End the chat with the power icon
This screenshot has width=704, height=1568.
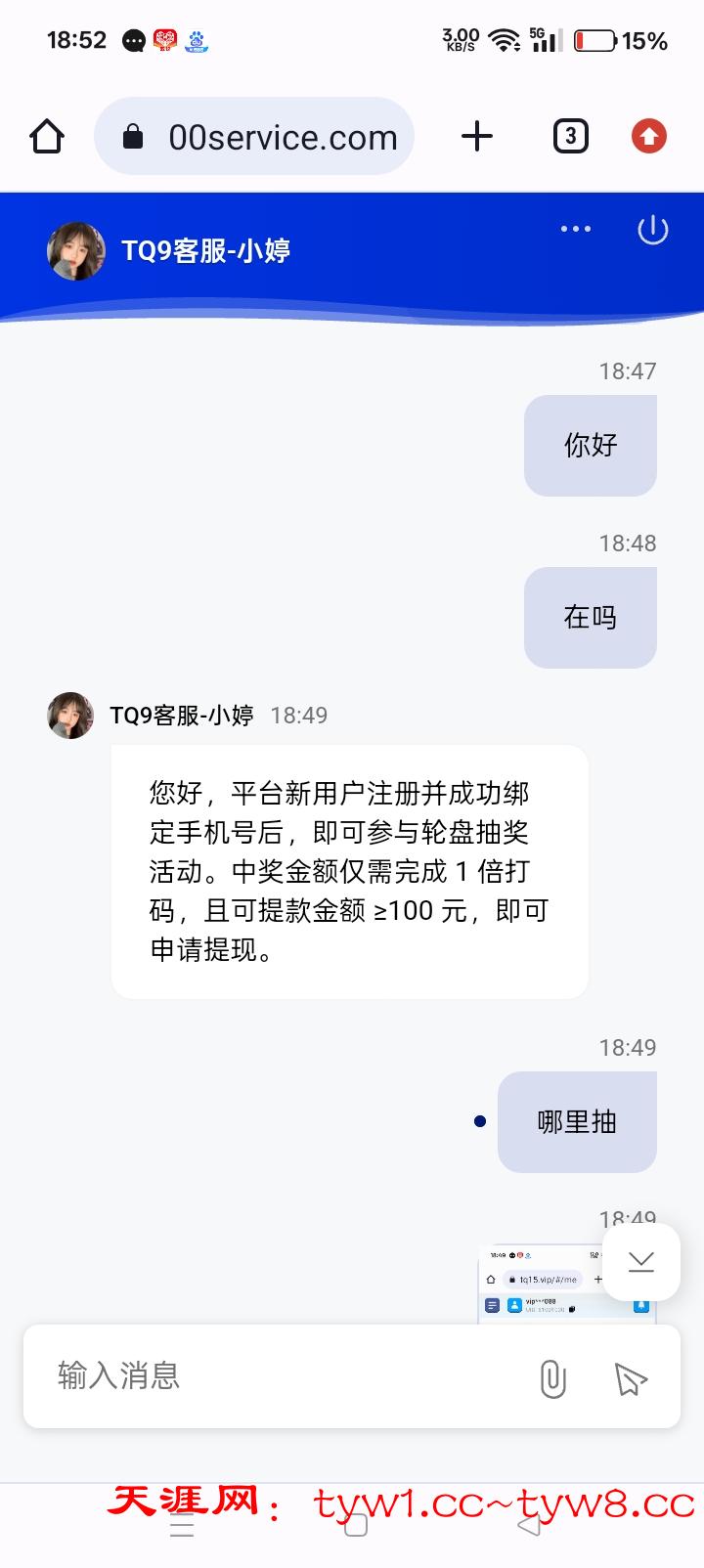pyautogui.click(x=652, y=231)
